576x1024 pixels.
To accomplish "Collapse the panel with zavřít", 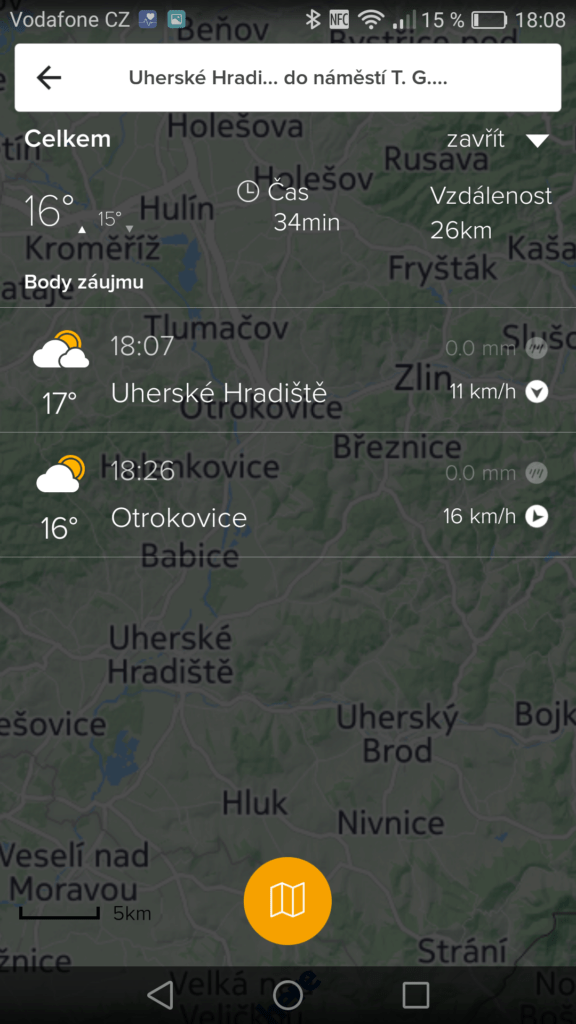I will click(x=498, y=140).
